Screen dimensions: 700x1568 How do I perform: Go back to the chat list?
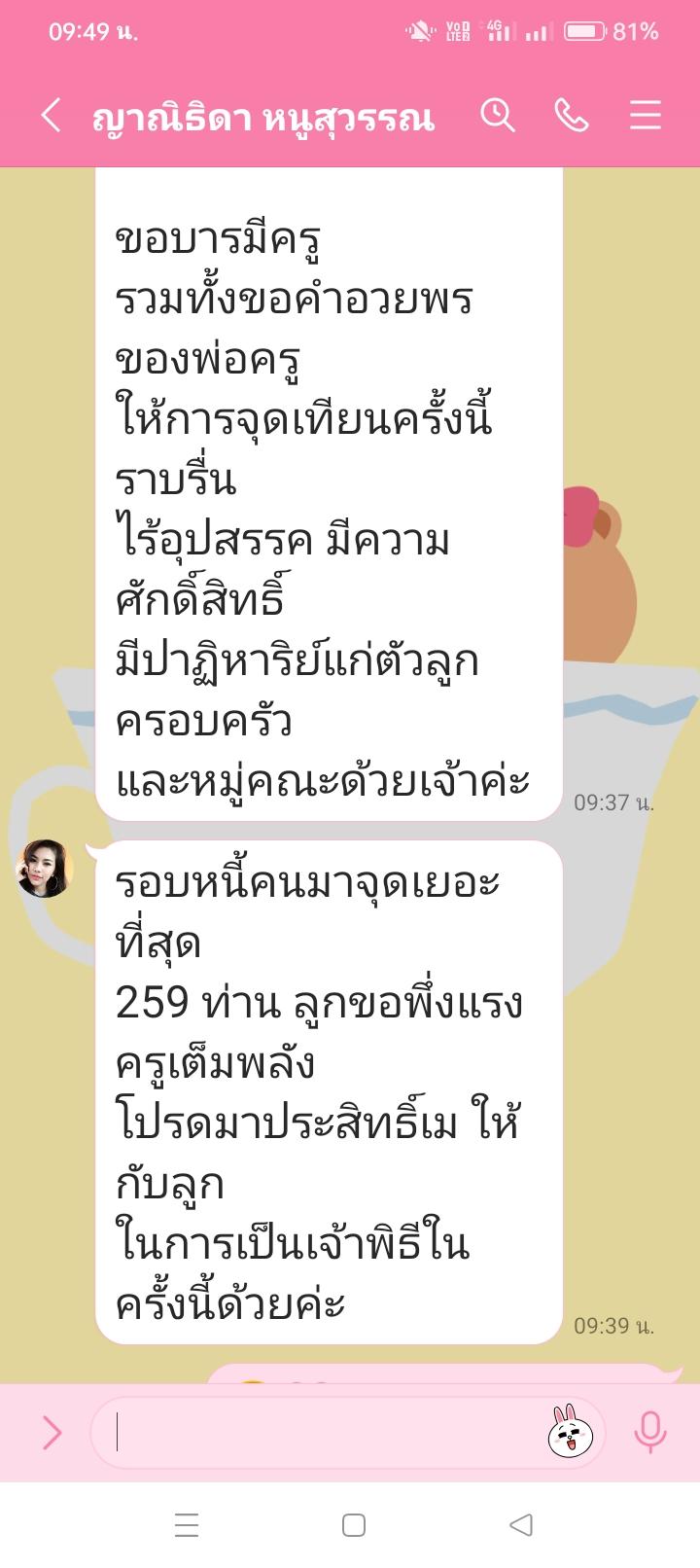click(52, 116)
